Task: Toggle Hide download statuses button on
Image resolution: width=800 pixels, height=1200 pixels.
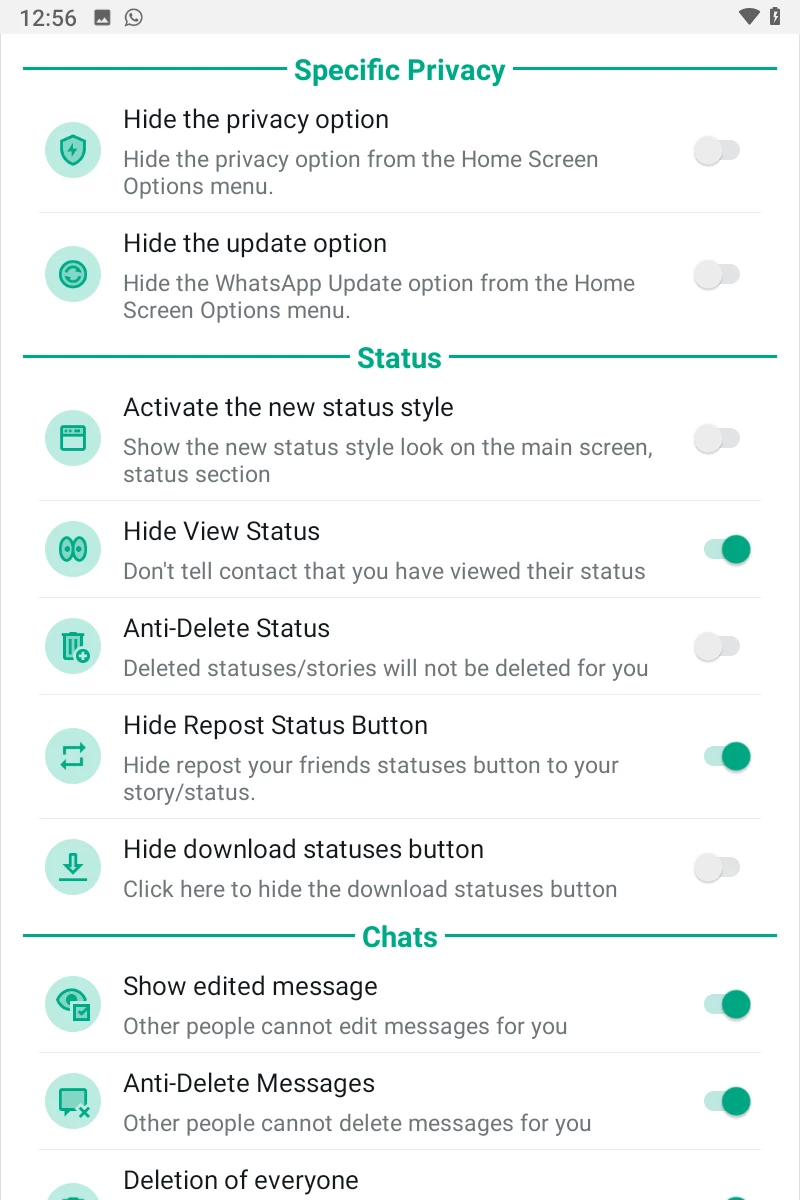Action: pyautogui.click(x=716, y=867)
